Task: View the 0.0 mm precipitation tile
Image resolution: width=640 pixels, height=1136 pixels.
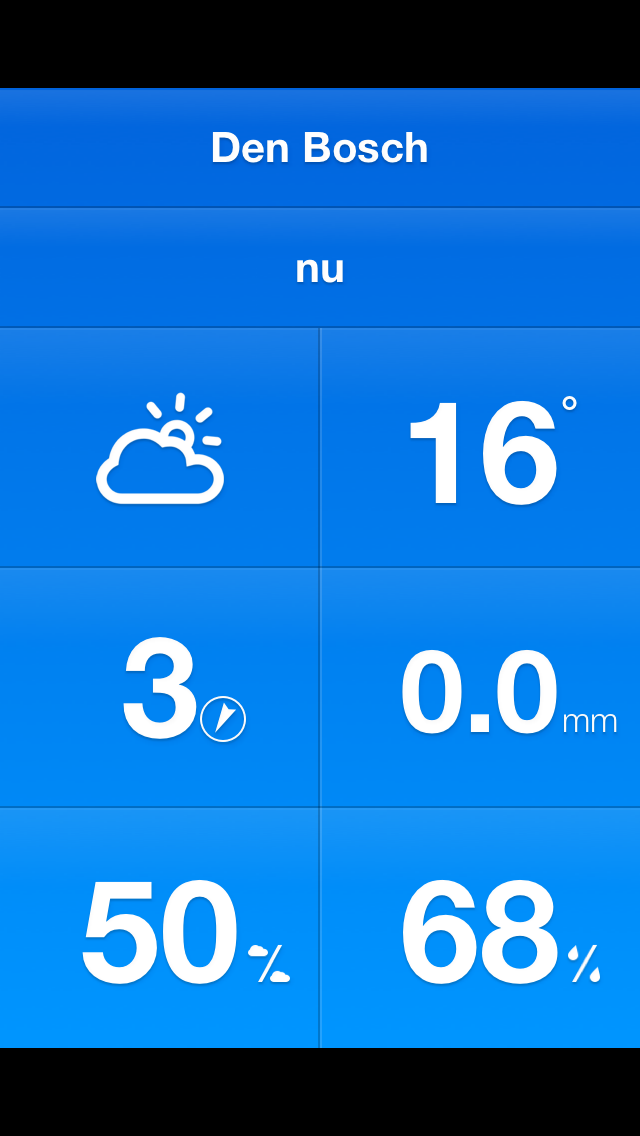Action: [480, 688]
